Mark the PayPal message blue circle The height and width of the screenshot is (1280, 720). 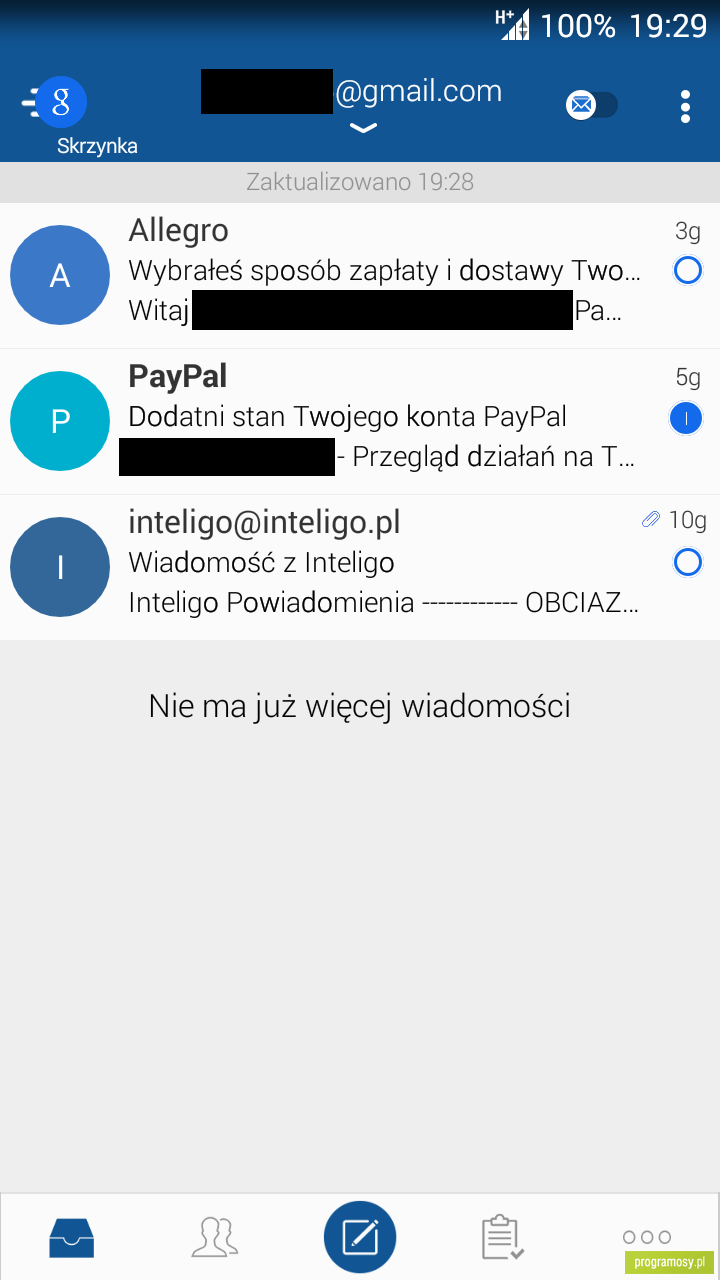point(686,418)
